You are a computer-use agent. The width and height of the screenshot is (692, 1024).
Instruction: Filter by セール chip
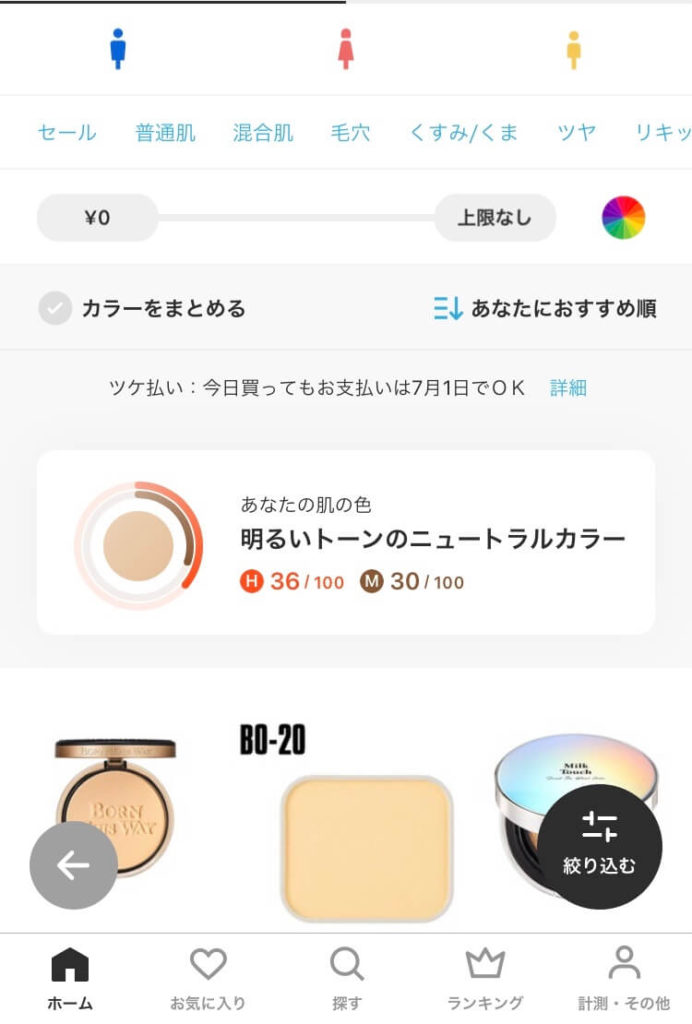pos(67,132)
